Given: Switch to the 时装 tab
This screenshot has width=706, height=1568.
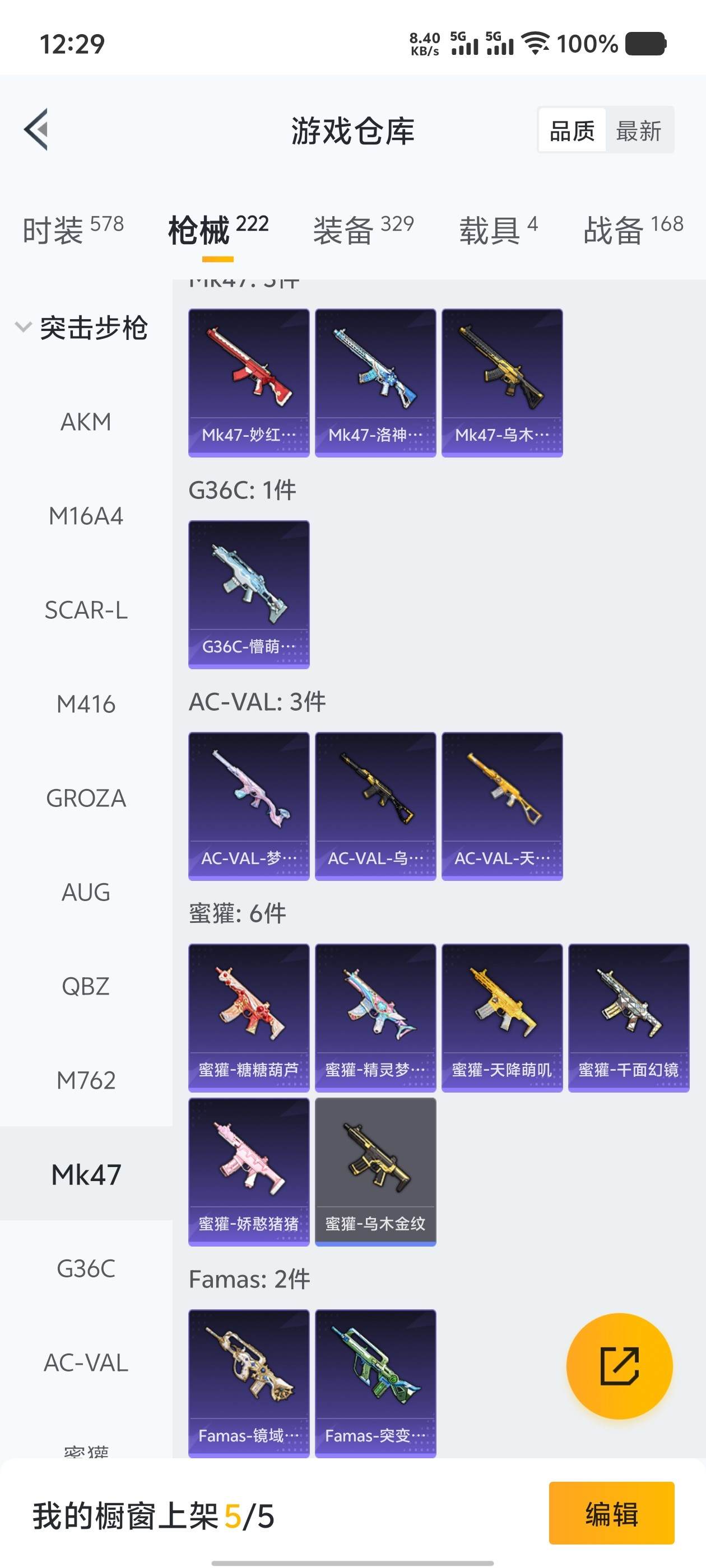Looking at the screenshot, I should [72, 230].
